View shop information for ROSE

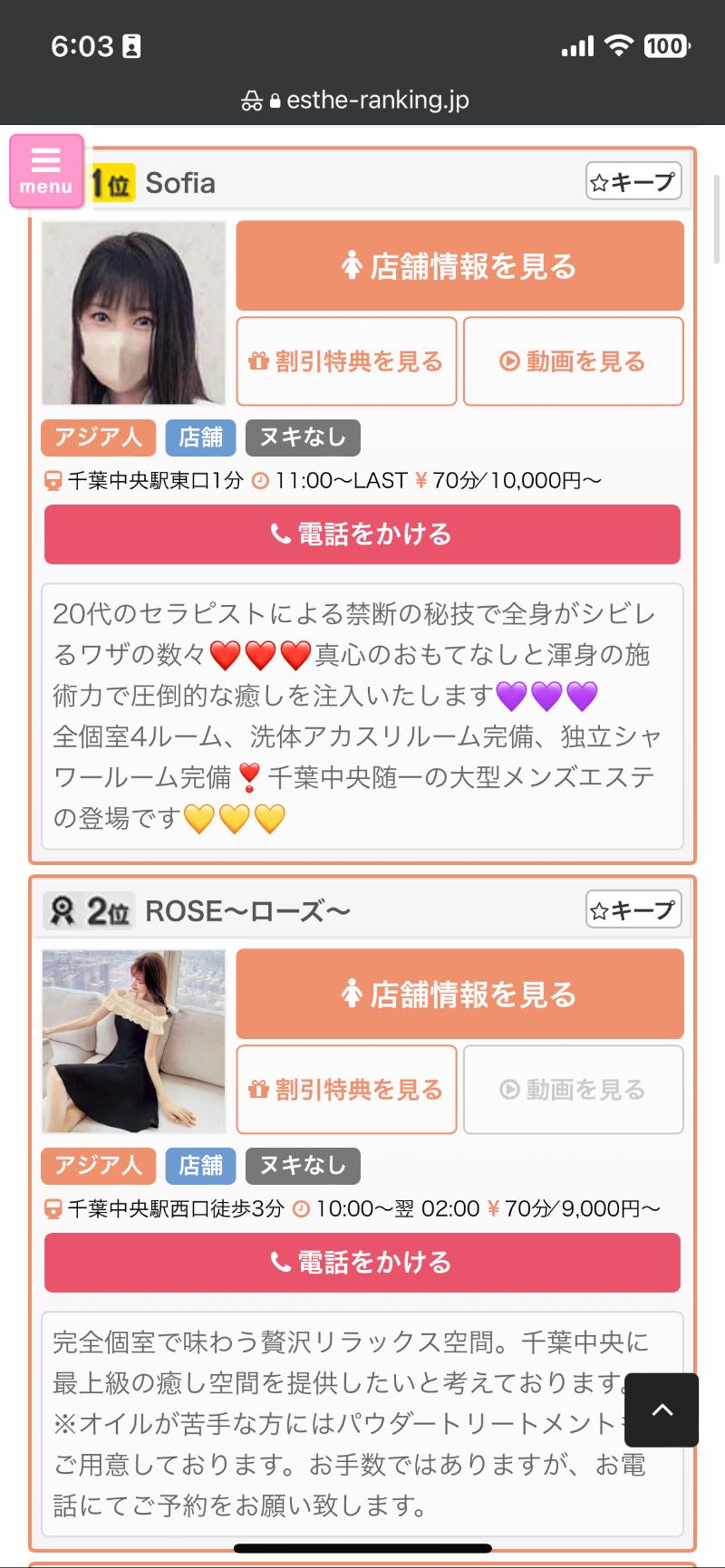point(459,994)
